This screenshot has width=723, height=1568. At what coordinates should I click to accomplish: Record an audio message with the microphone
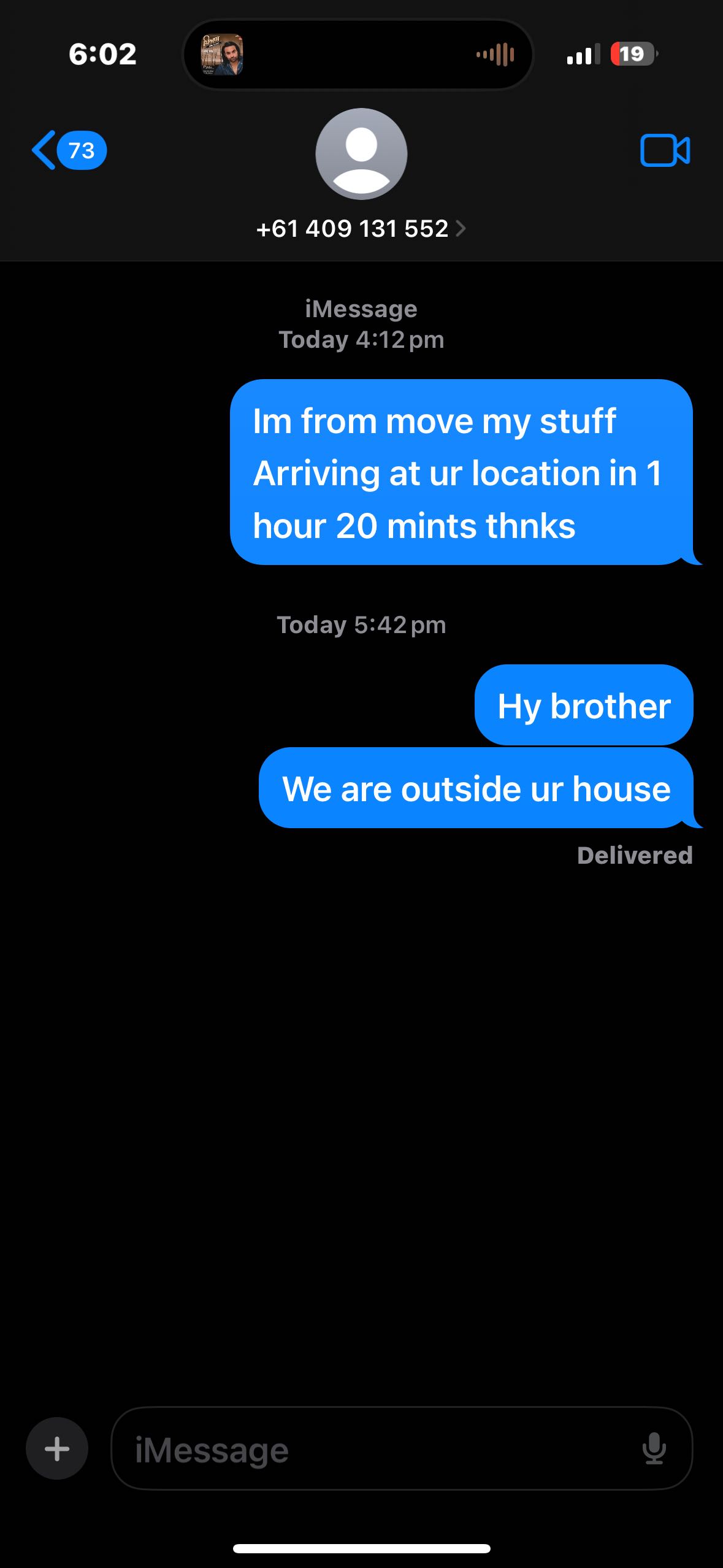click(x=654, y=1448)
